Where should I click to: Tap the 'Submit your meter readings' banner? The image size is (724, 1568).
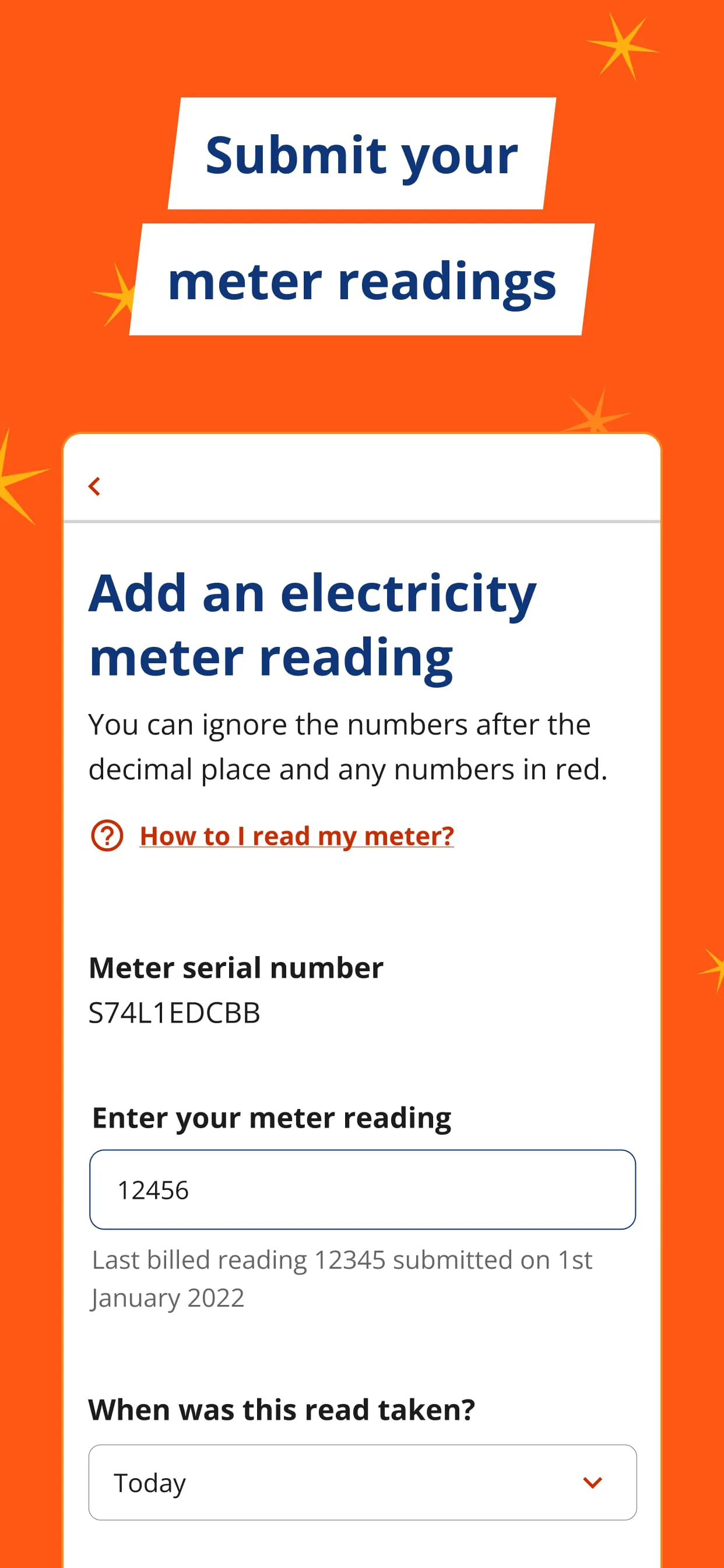362,216
